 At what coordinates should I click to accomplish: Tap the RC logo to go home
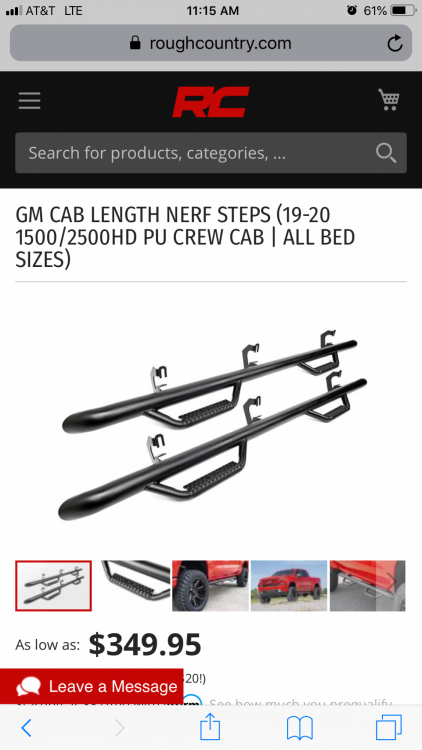(x=211, y=101)
